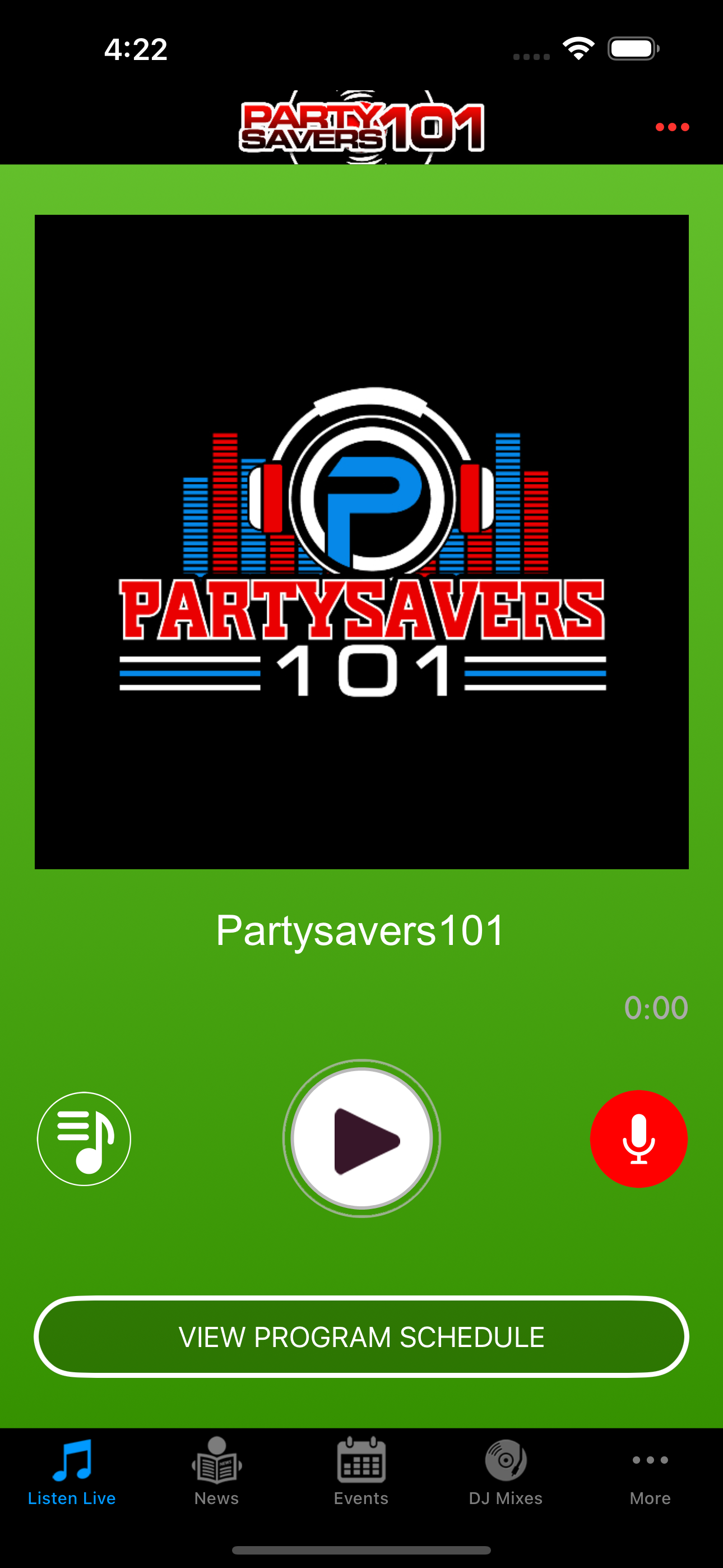Open the More ellipsis icon in bottom bar

[x=650, y=1460]
